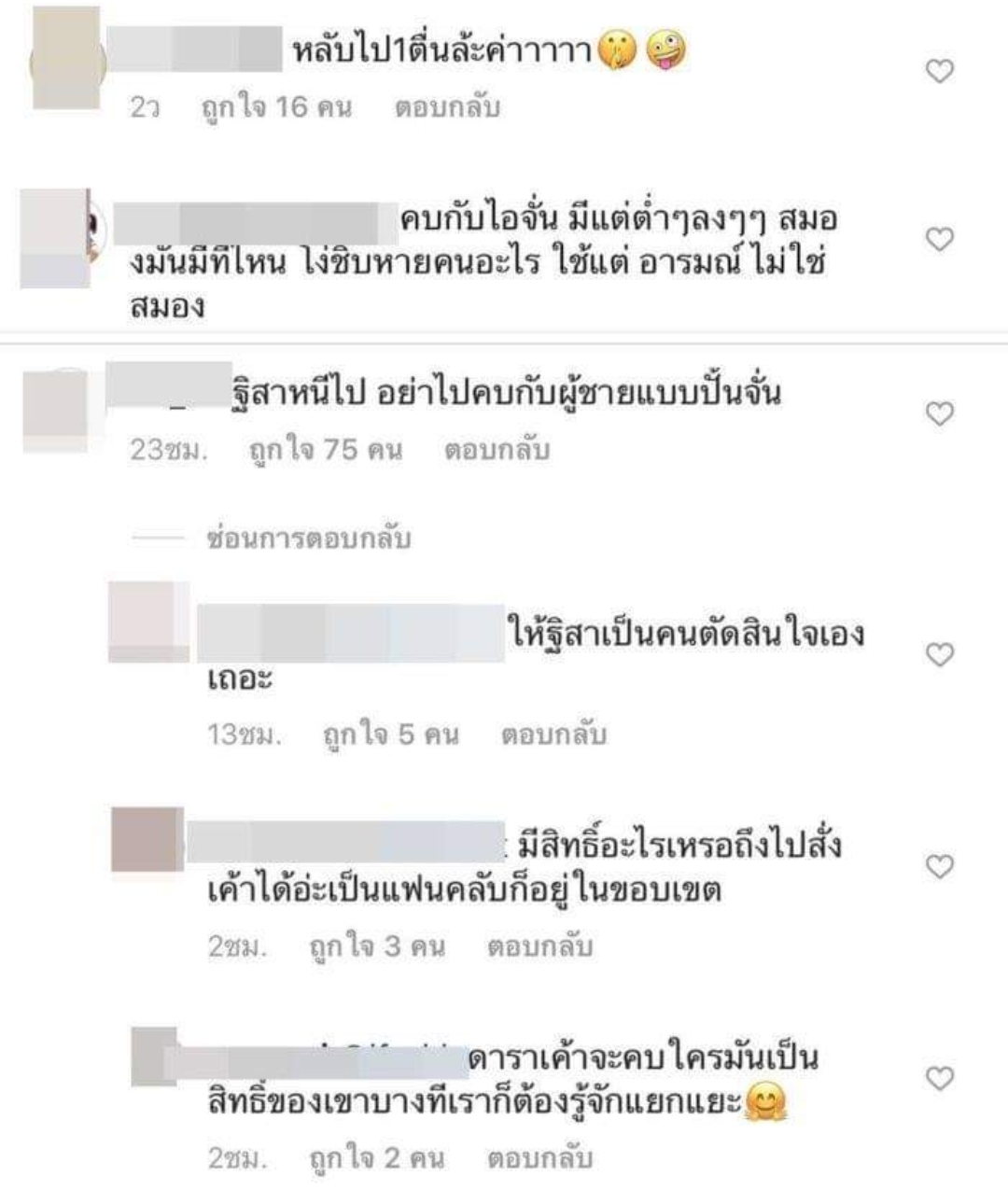Image resolution: width=1008 pixels, height=1190 pixels.
Task: Like the reply starting "ดาราเค้าจะคบใคร"
Action: (939, 1079)
